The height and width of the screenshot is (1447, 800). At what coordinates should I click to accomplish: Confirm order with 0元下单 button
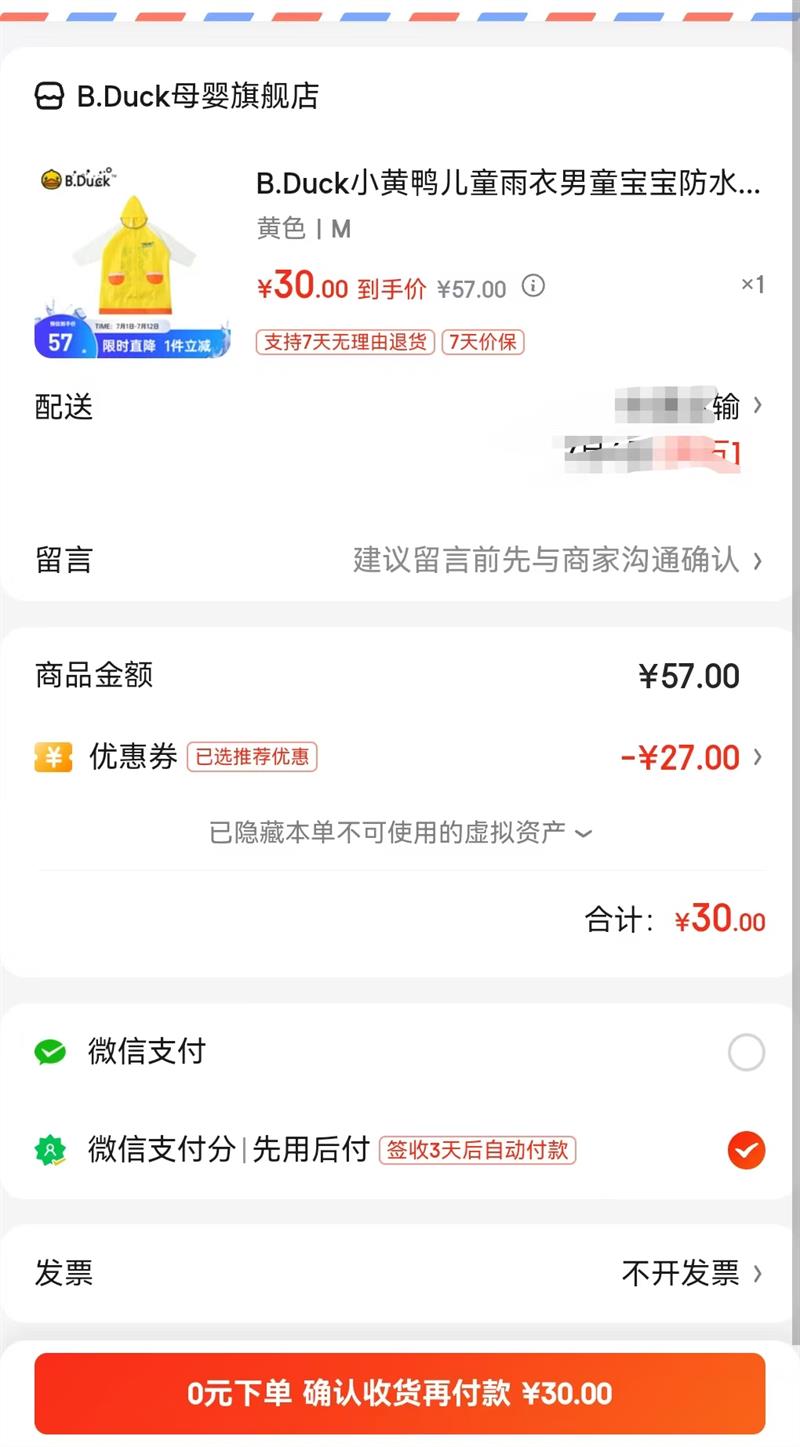400,1393
